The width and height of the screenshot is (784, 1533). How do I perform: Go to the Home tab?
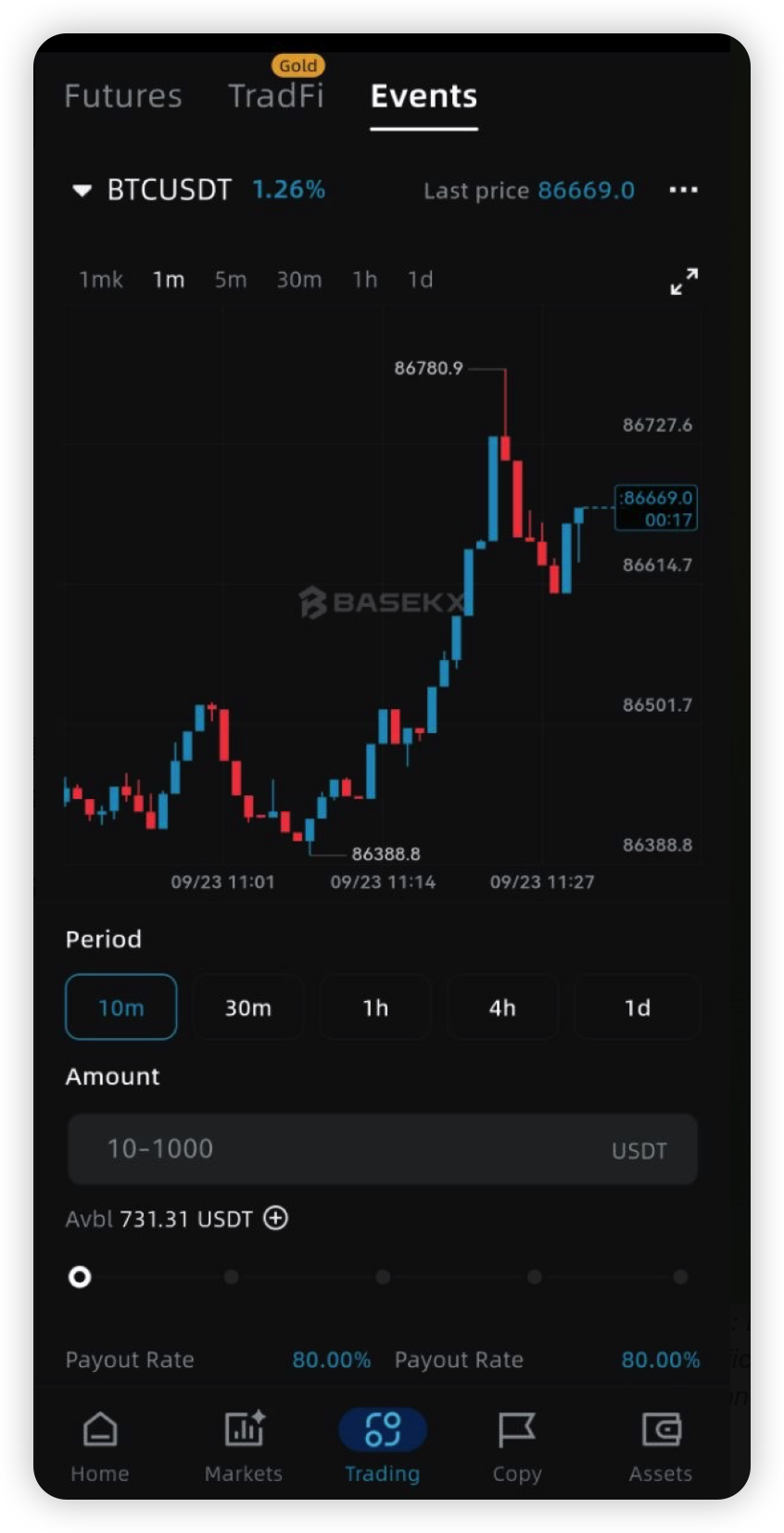pyautogui.click(x=100, y=1448)
